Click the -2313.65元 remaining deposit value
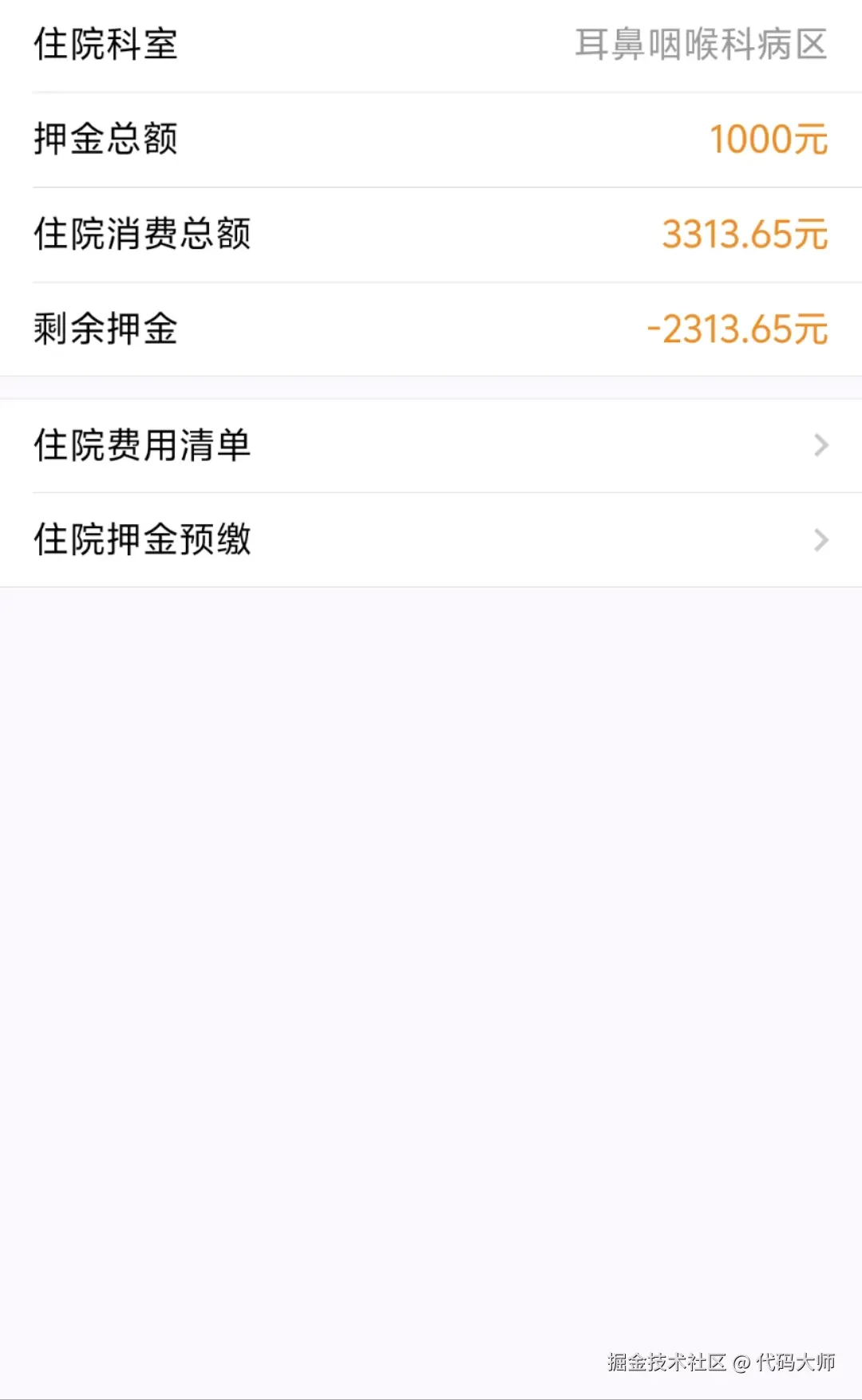This screenshot has height=1400, width=862. pos(735,327)
